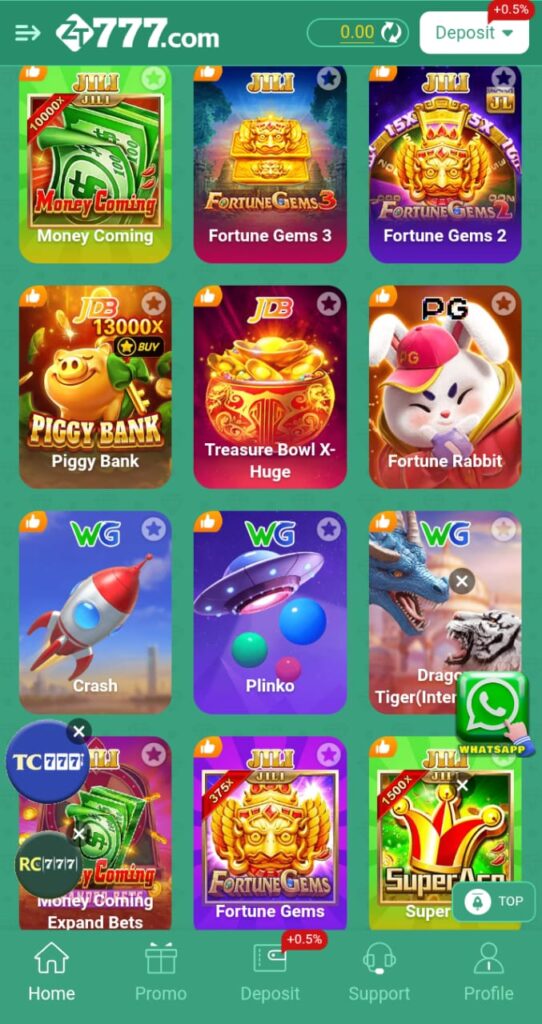Launch the Money Coming game

(x=95, y=164)
